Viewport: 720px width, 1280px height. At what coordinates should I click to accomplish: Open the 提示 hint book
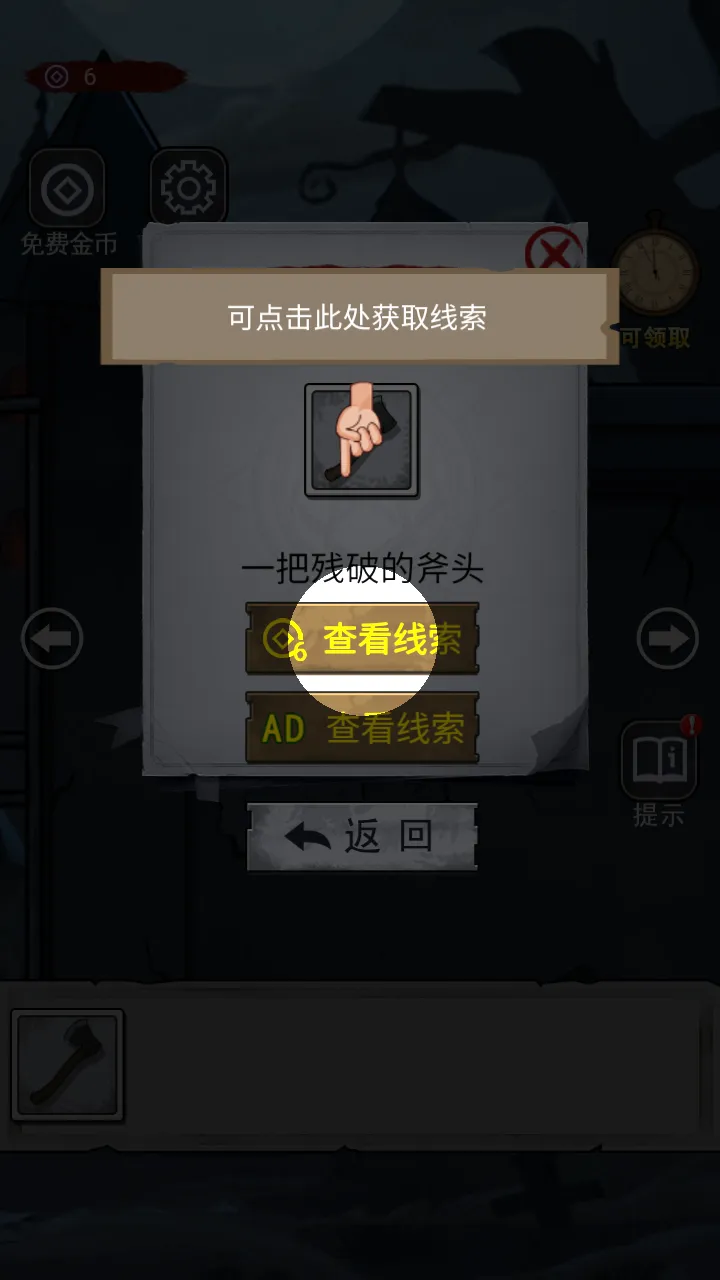659,762
